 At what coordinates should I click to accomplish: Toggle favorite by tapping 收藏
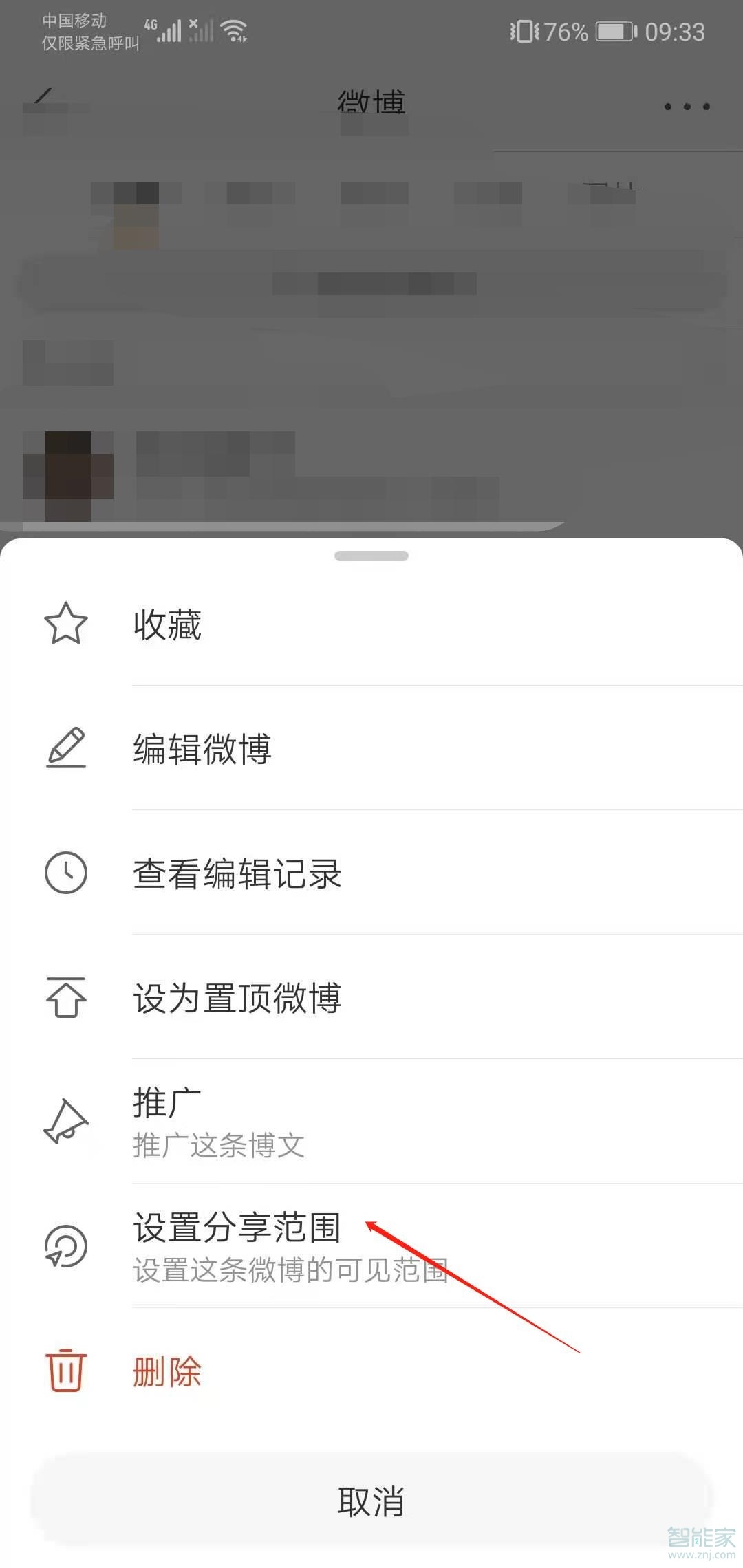166,624
